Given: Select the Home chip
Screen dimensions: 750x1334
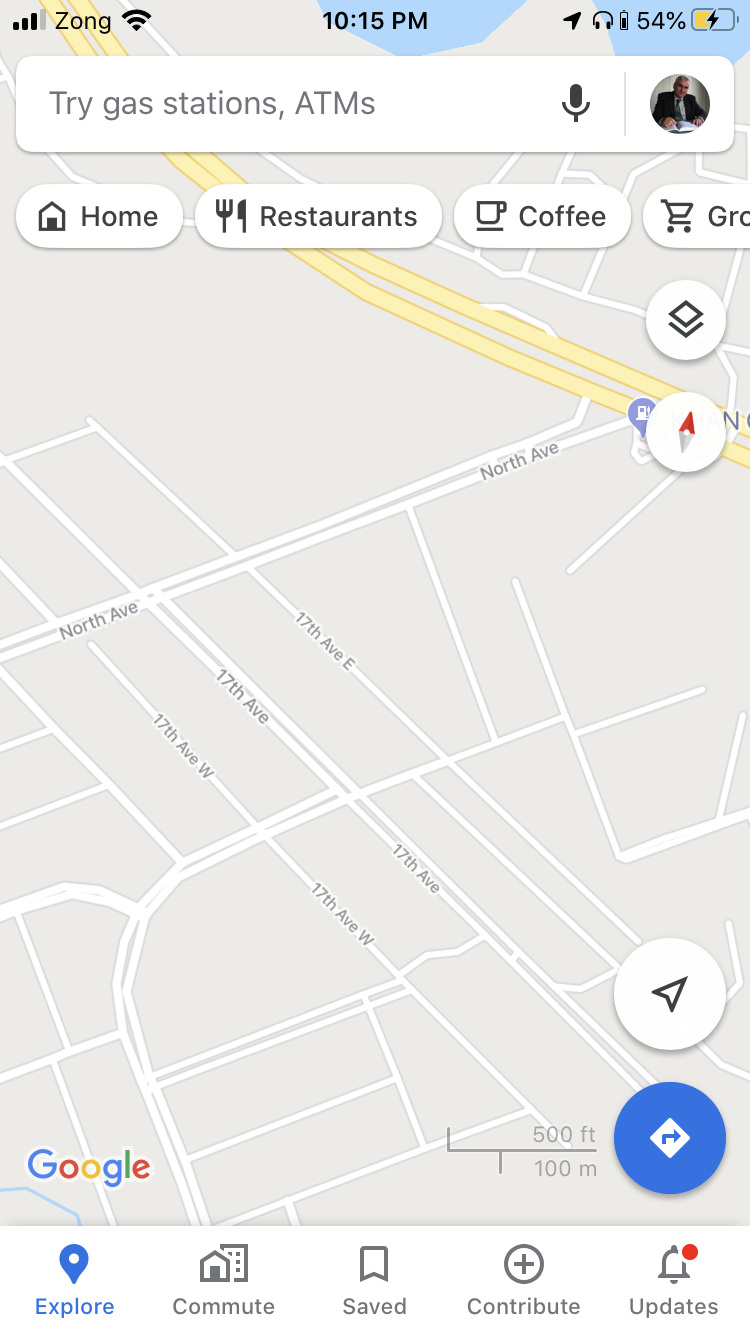Looking at the screenshot, I should [99, 217].
